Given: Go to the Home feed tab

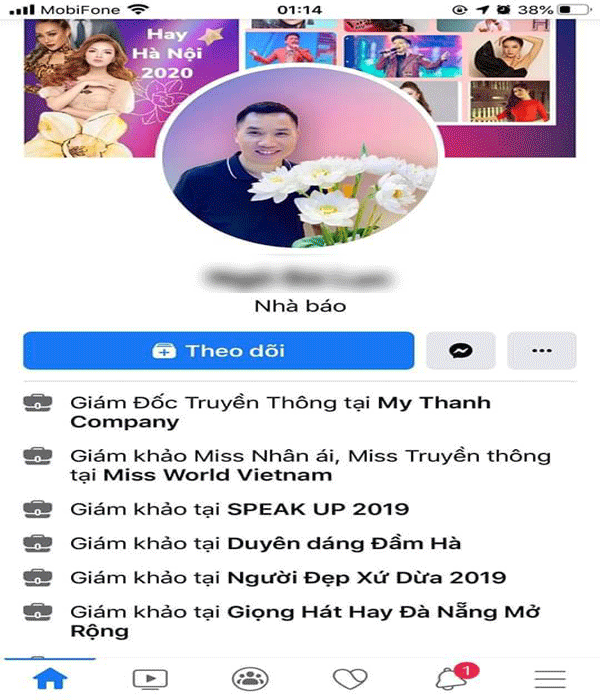Looking at the screenshot, I should (50, 678).
